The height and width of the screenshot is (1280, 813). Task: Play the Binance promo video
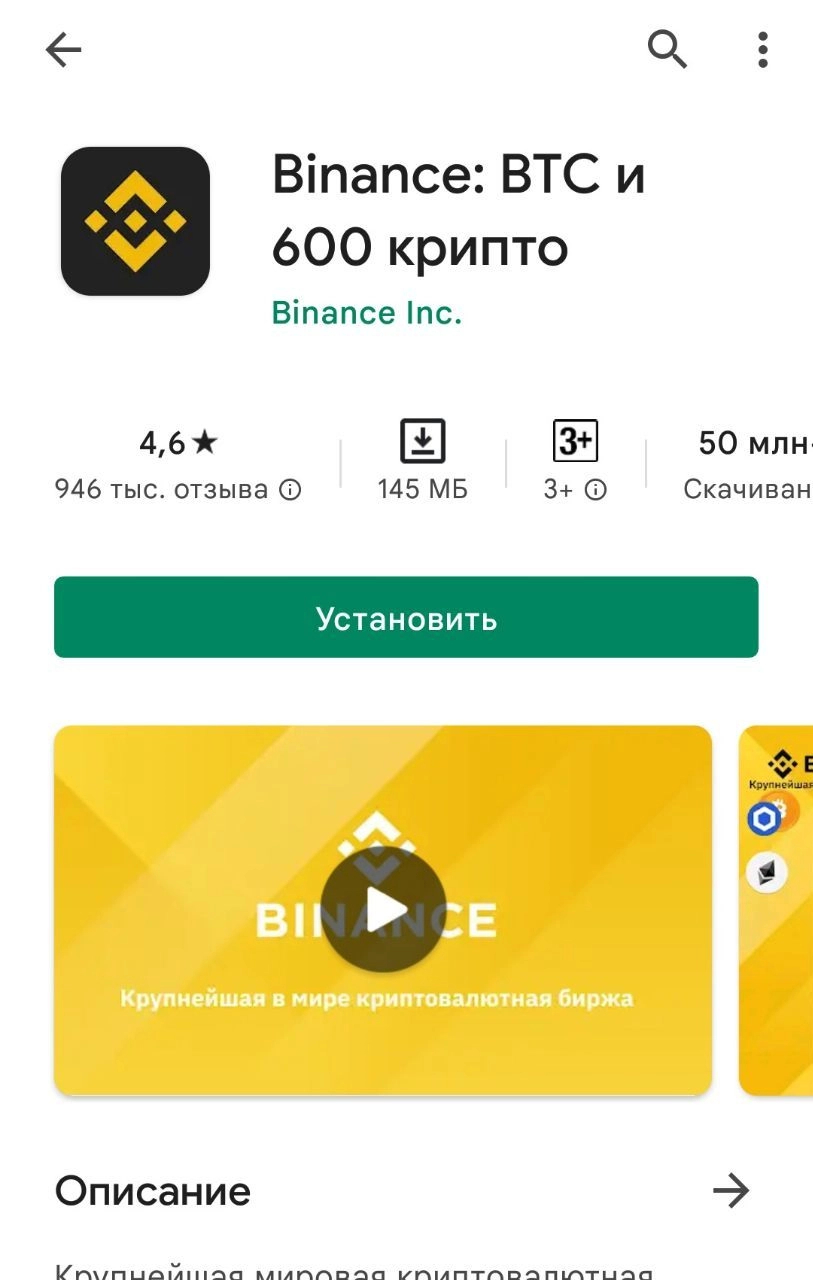pyautogui.click(x=383, y=909)
